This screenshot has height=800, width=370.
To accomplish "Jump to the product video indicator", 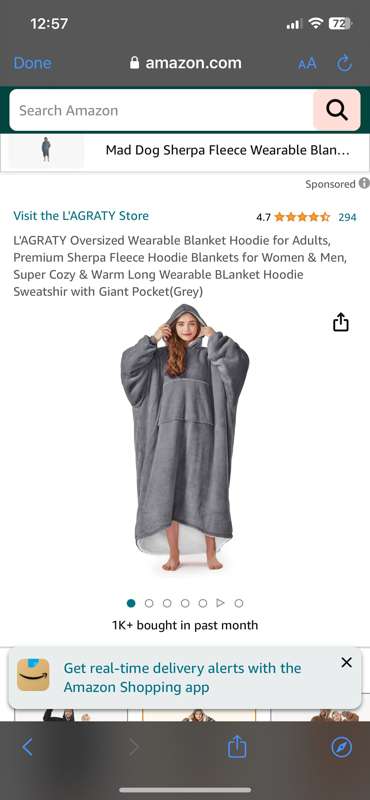I will (x=220, y=603).
